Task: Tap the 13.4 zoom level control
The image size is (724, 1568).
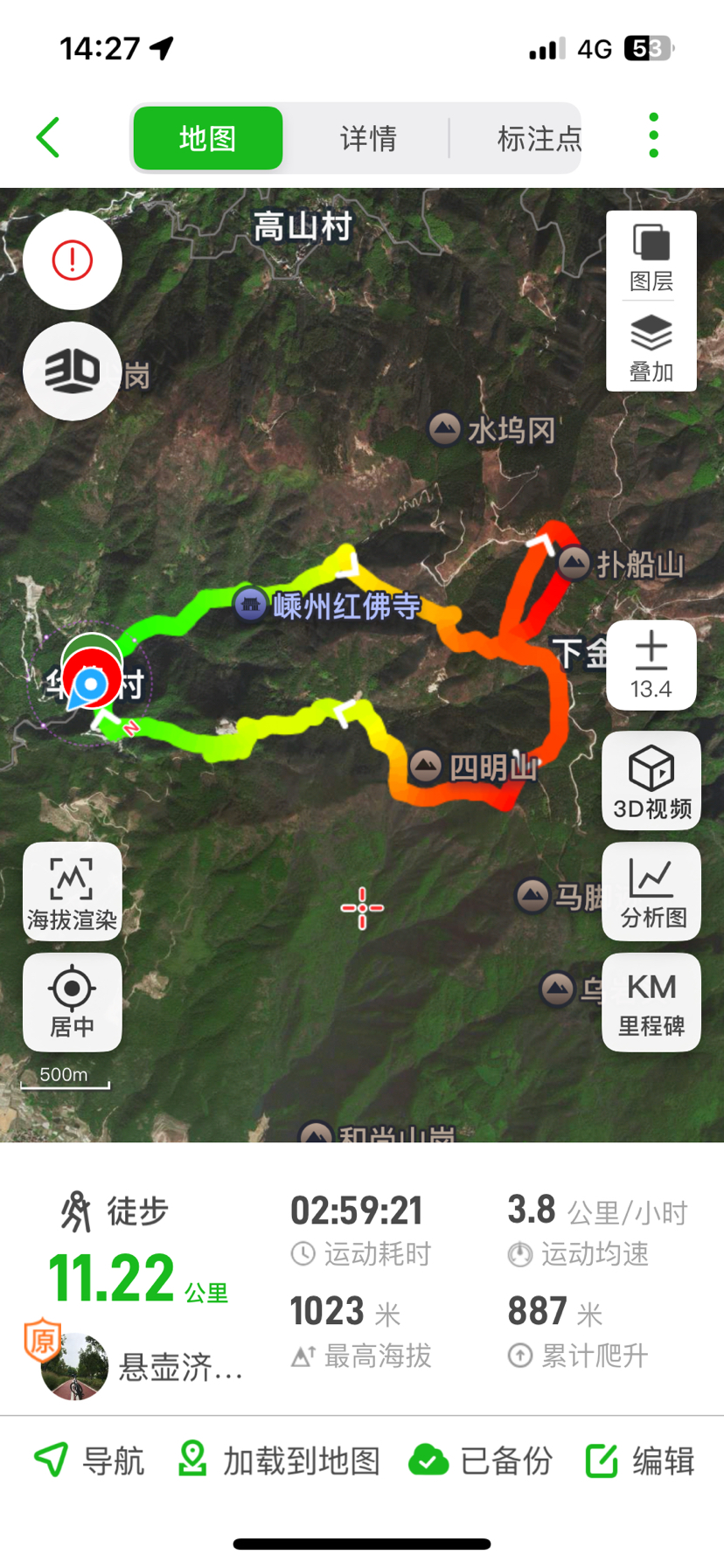Action: (x=651, y=666)
